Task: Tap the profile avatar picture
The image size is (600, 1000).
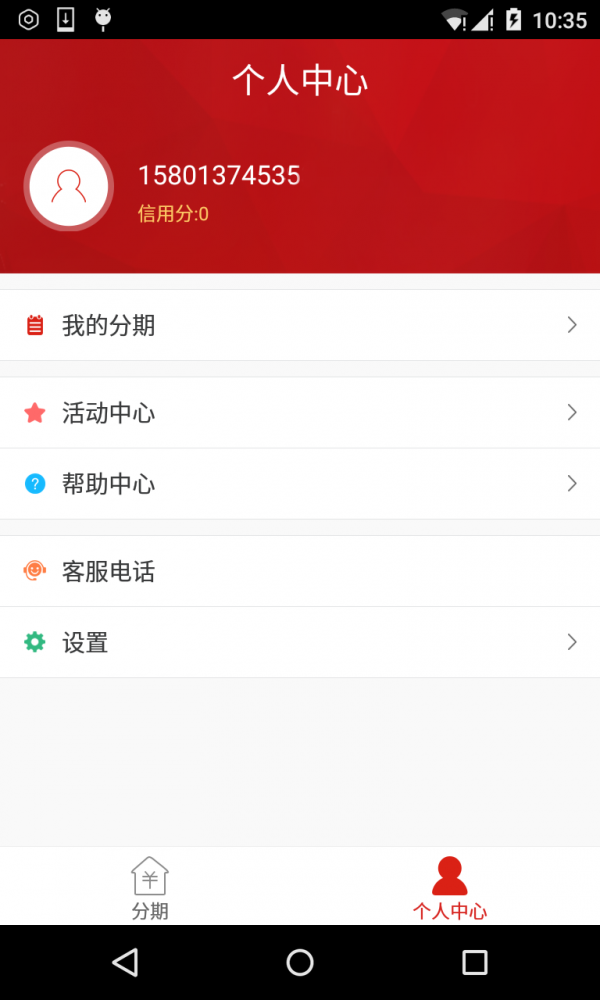Action: 68,187
